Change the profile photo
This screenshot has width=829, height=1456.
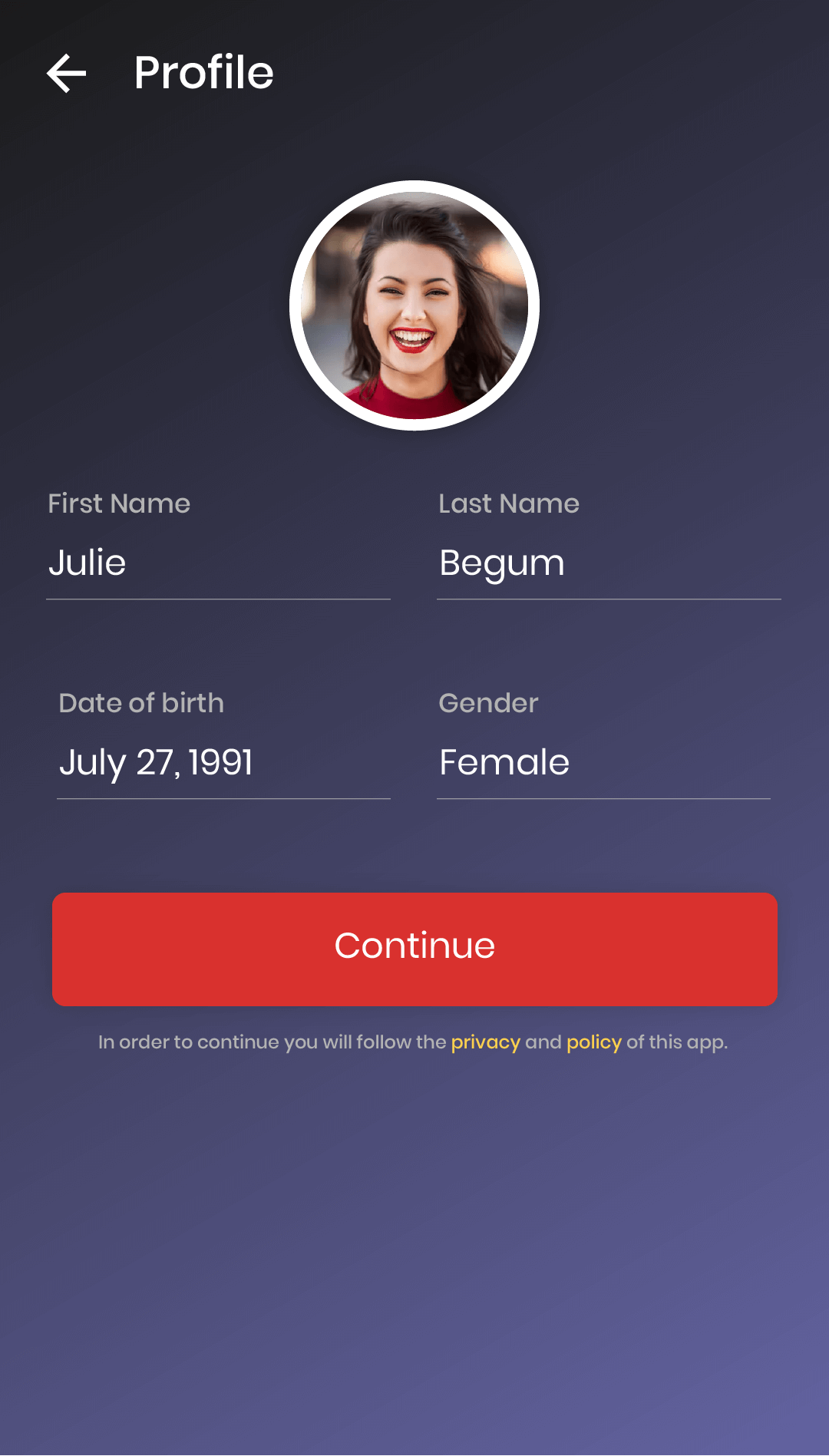tap(414, 305)
